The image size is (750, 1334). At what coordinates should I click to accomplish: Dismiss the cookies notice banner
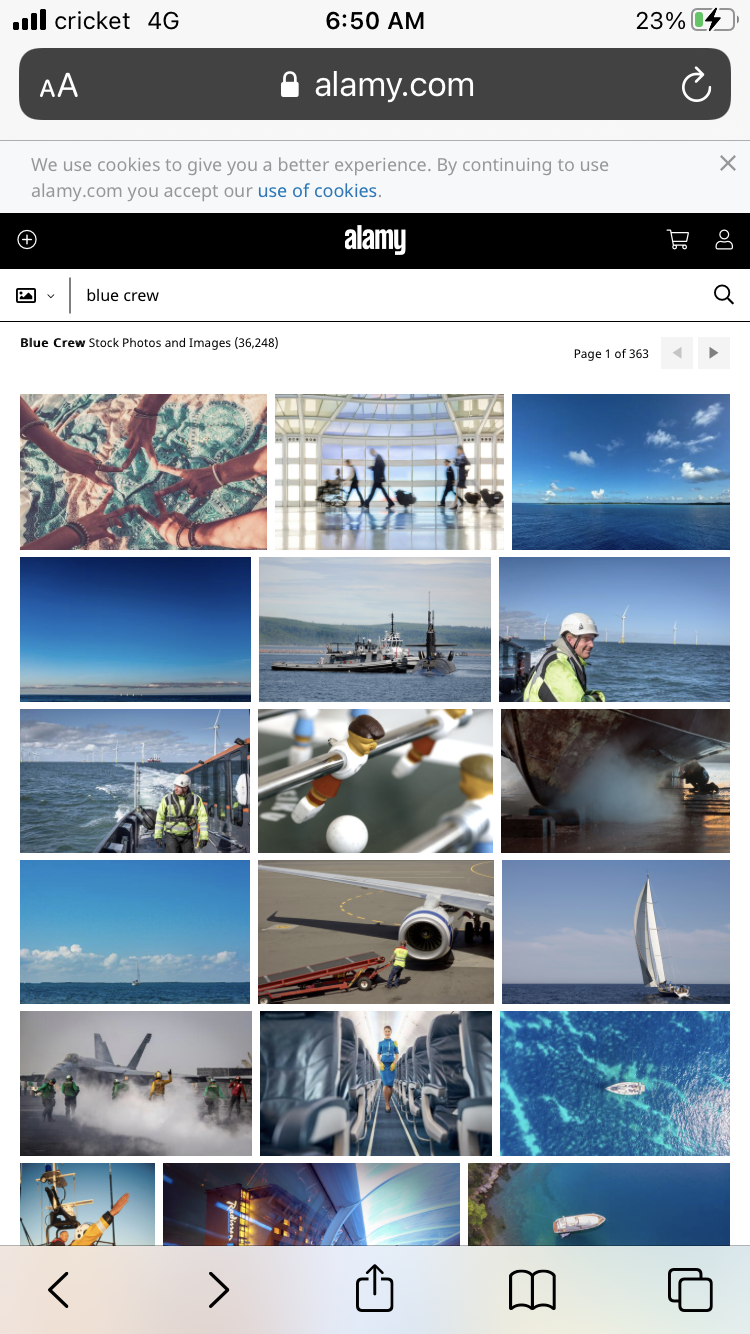(728, 163)
